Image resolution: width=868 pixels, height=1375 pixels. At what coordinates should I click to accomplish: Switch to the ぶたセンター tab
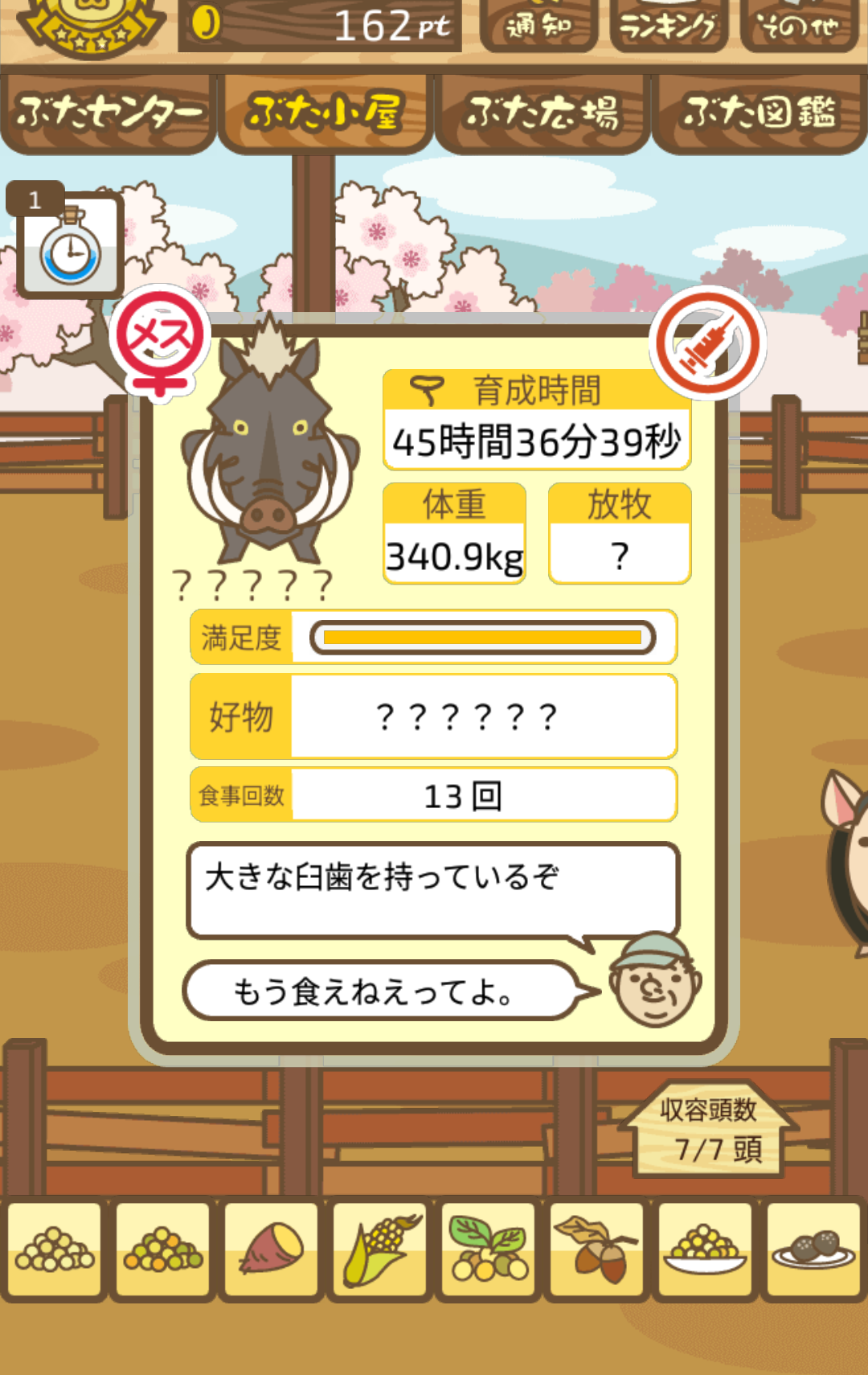point(108,113)
